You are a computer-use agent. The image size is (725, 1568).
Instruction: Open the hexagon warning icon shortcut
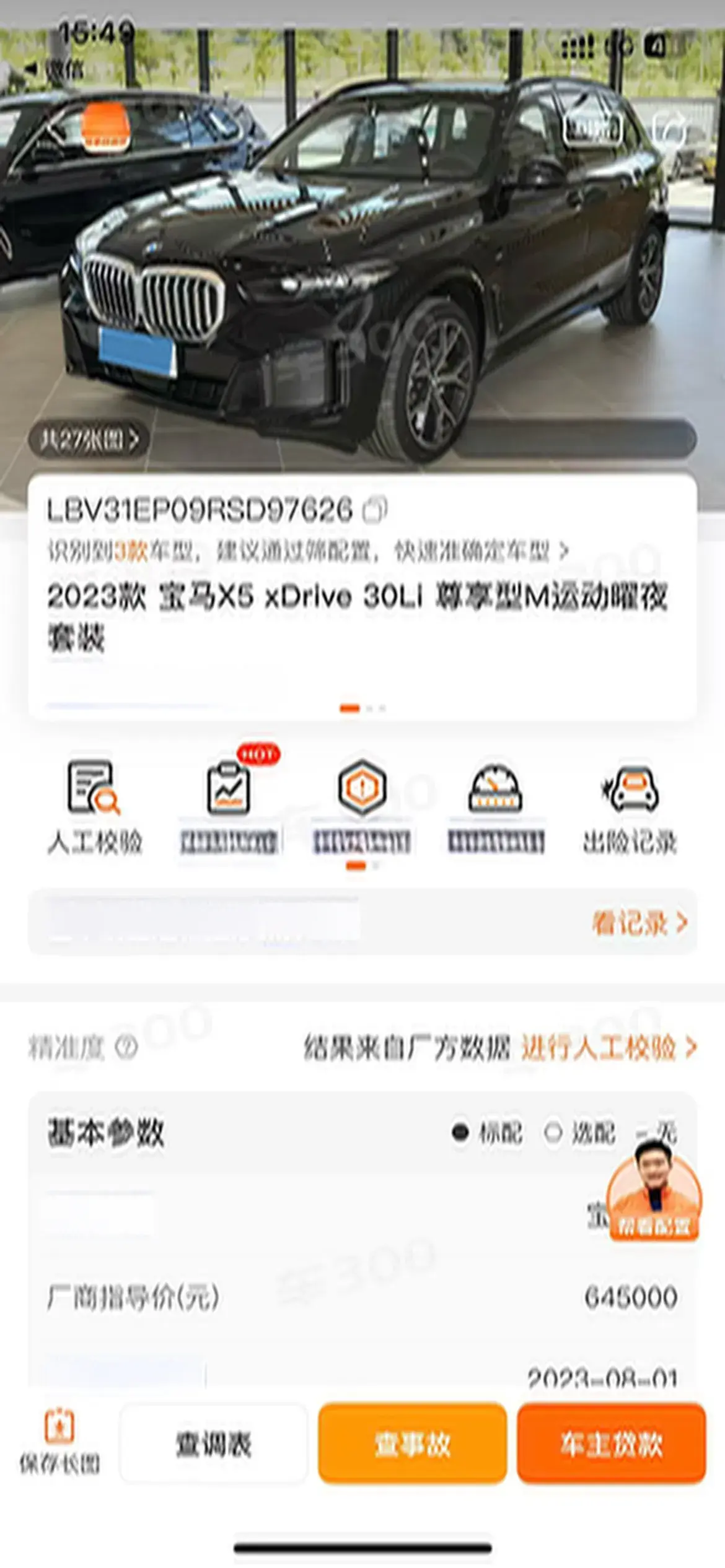click(362, 806)
